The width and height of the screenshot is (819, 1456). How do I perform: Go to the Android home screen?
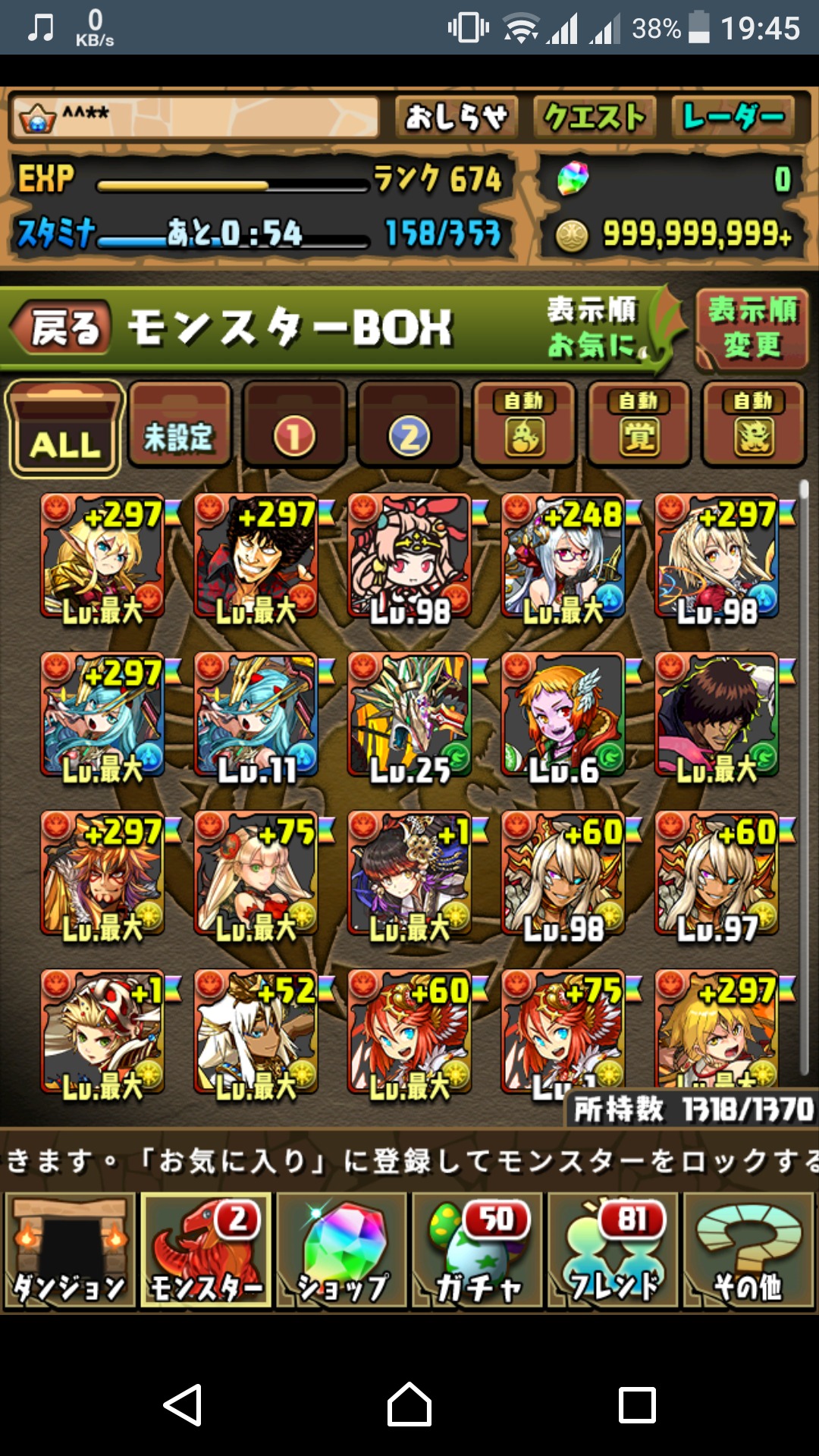[x=409, y=1404]
